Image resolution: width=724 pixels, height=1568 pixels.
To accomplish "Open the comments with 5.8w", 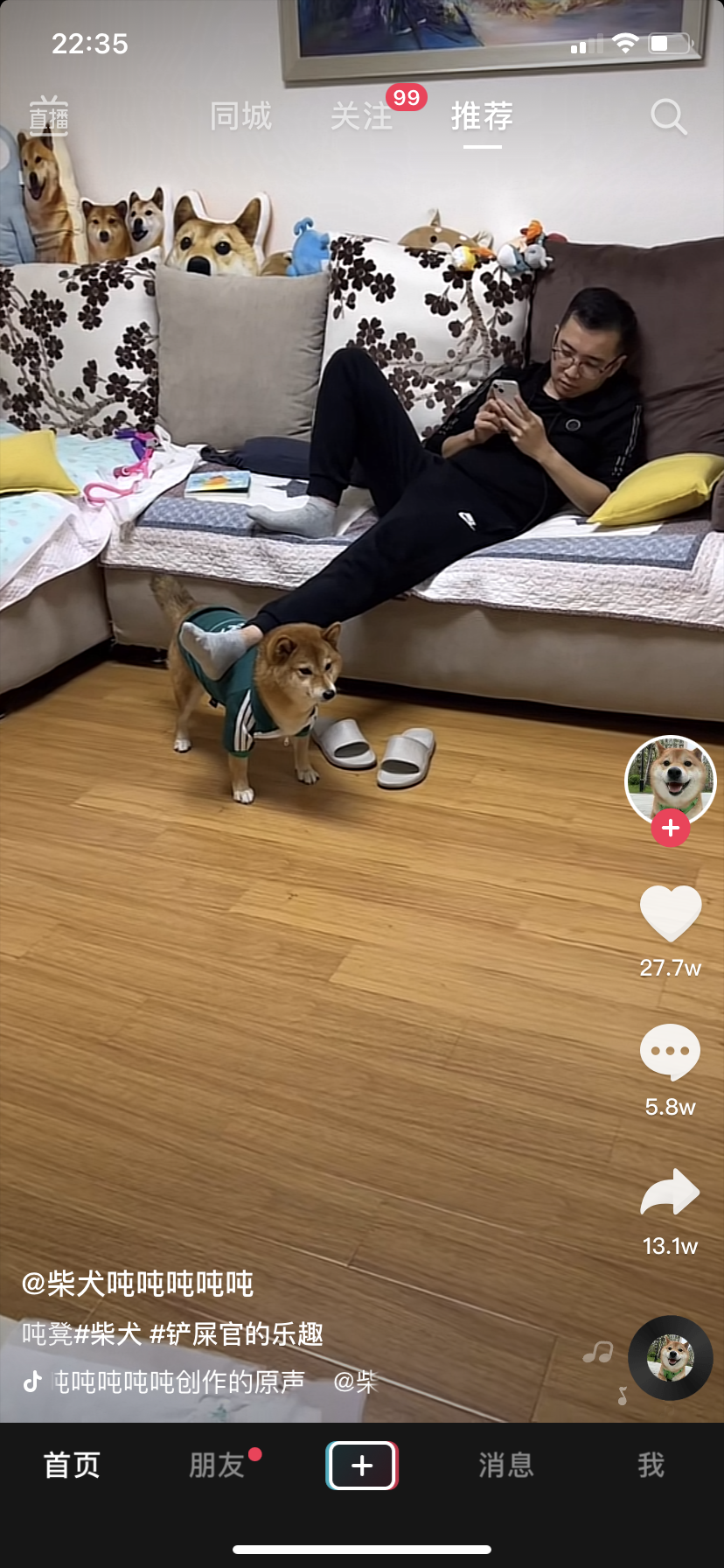I will coord(671,1052).
